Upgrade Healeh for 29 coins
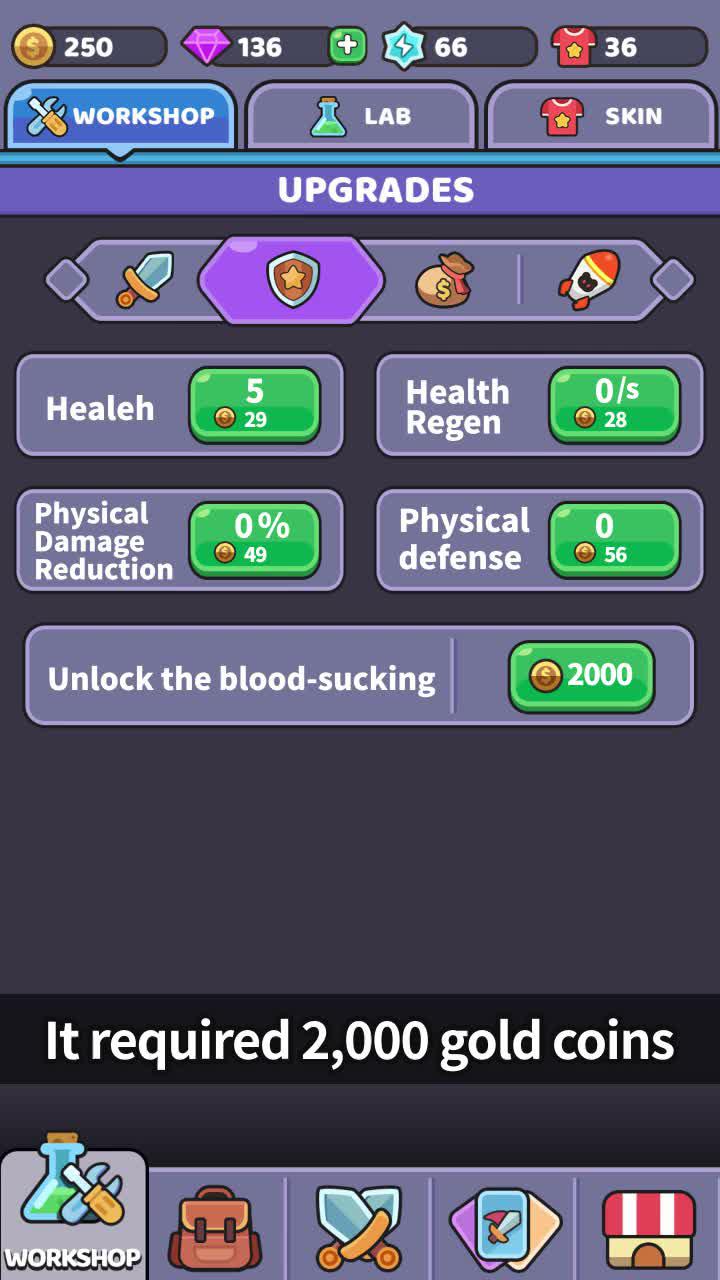 255,405
